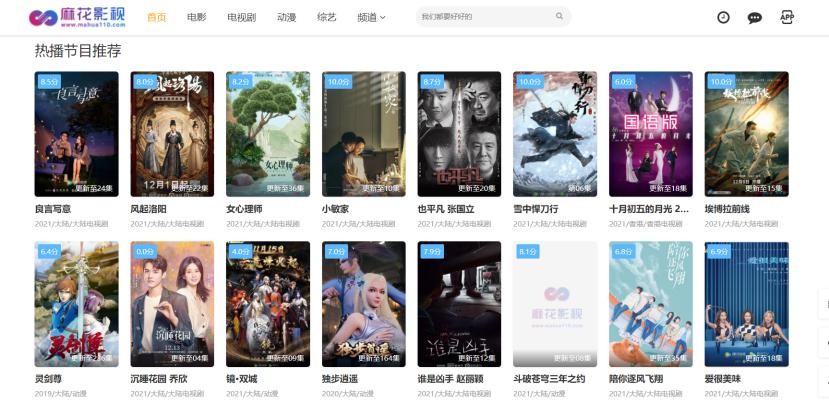Select the 雪中悍刀行 poster
This screenshot has width=829, height=404.
[x=555, y=134]
